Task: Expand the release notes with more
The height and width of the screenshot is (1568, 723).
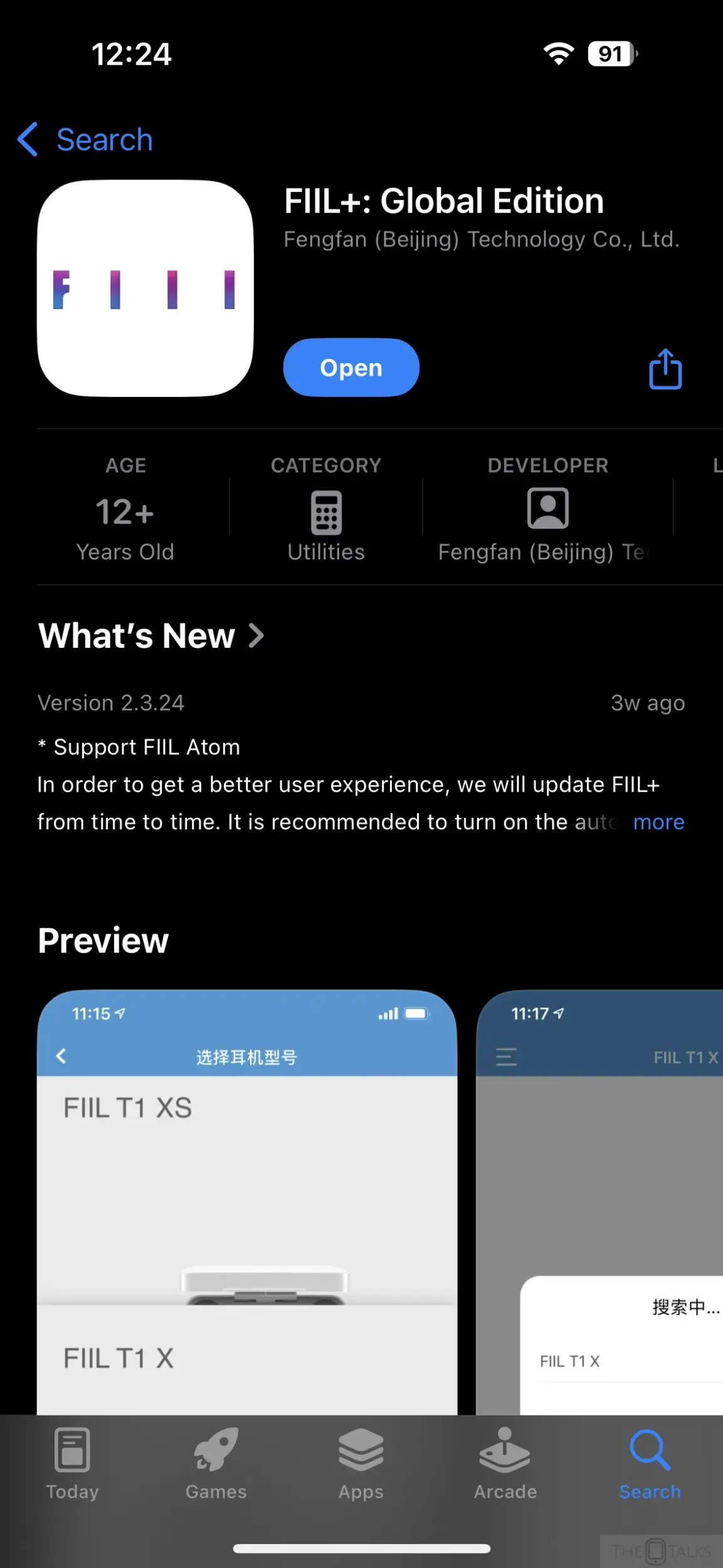Action: point(658,822)
